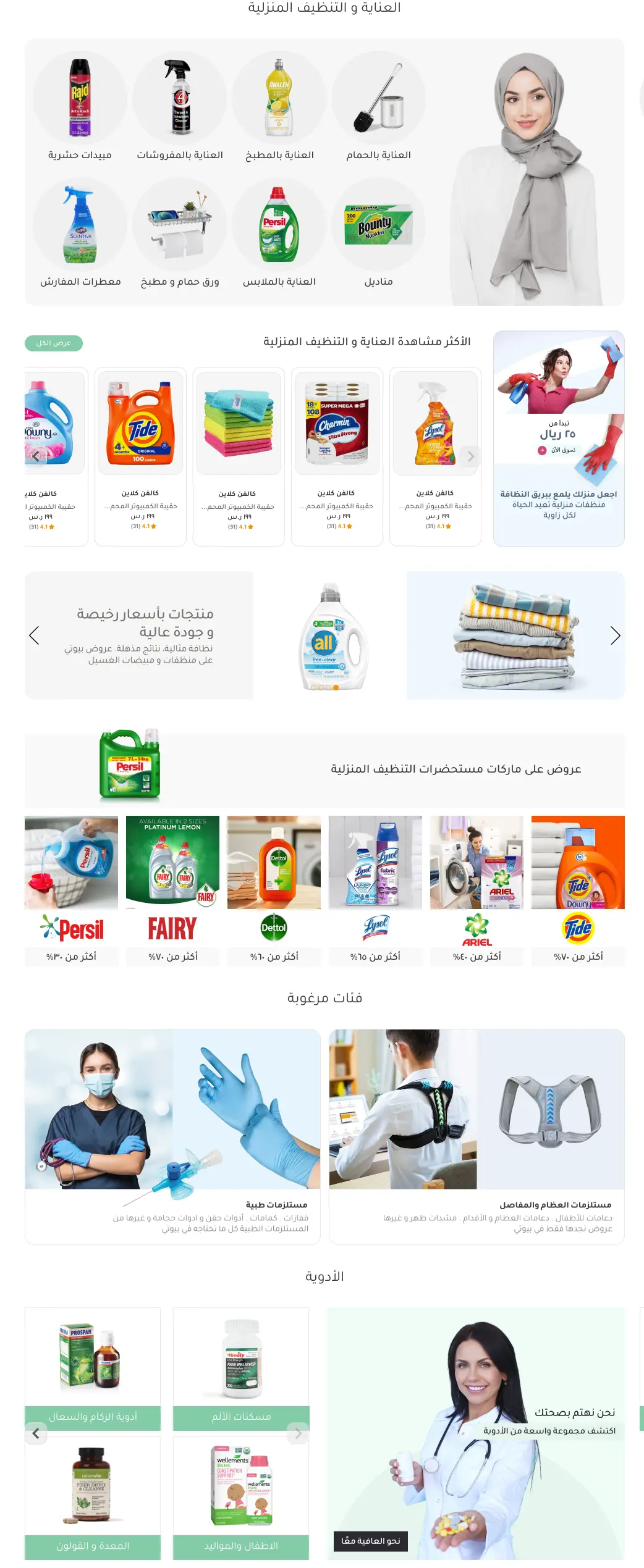The height and width of the screenshot is (1568, 644).
Task: Open the Persil brand offers tile
Action: (71, 891)
